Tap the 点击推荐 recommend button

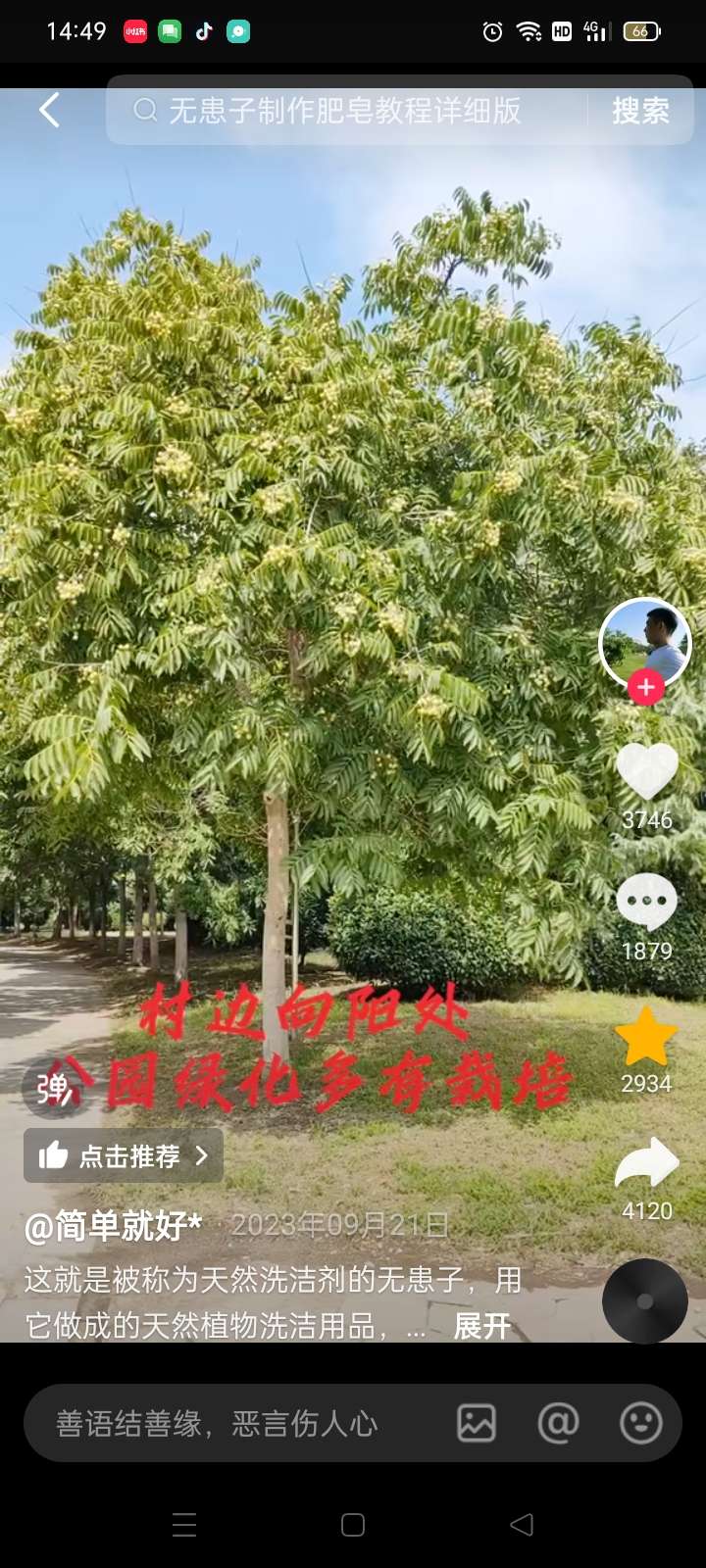click(124, 1155)
